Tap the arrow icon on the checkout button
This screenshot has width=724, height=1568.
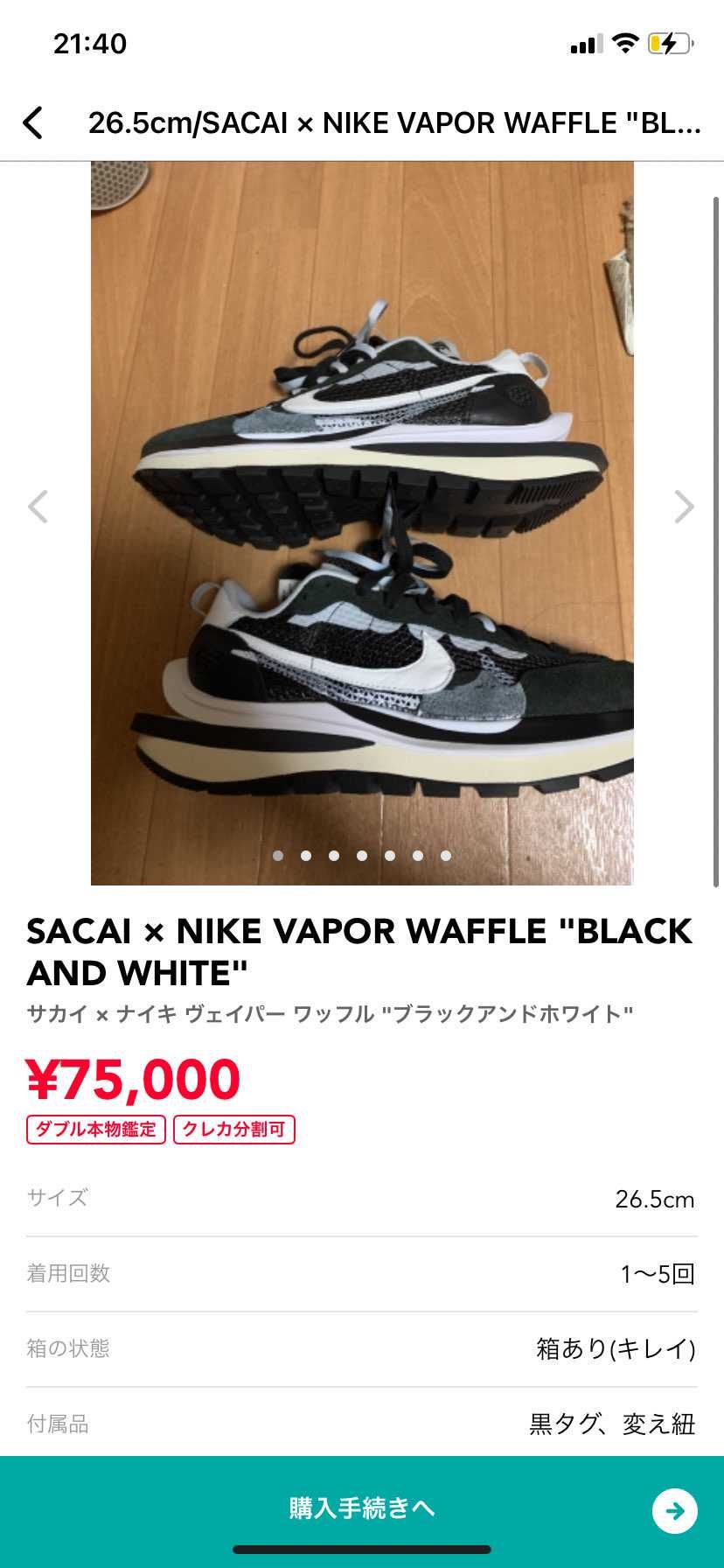click(672, 1509)
